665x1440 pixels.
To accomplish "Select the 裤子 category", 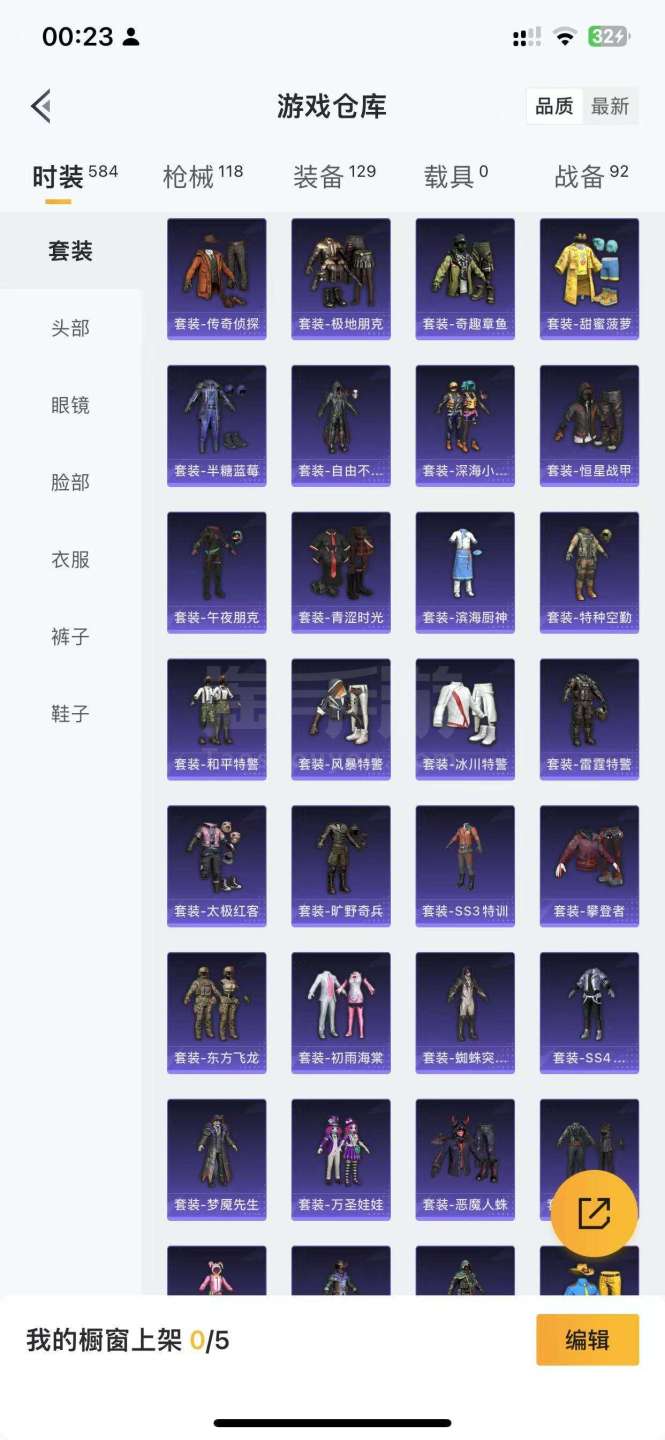I will (x=70, y=636).
